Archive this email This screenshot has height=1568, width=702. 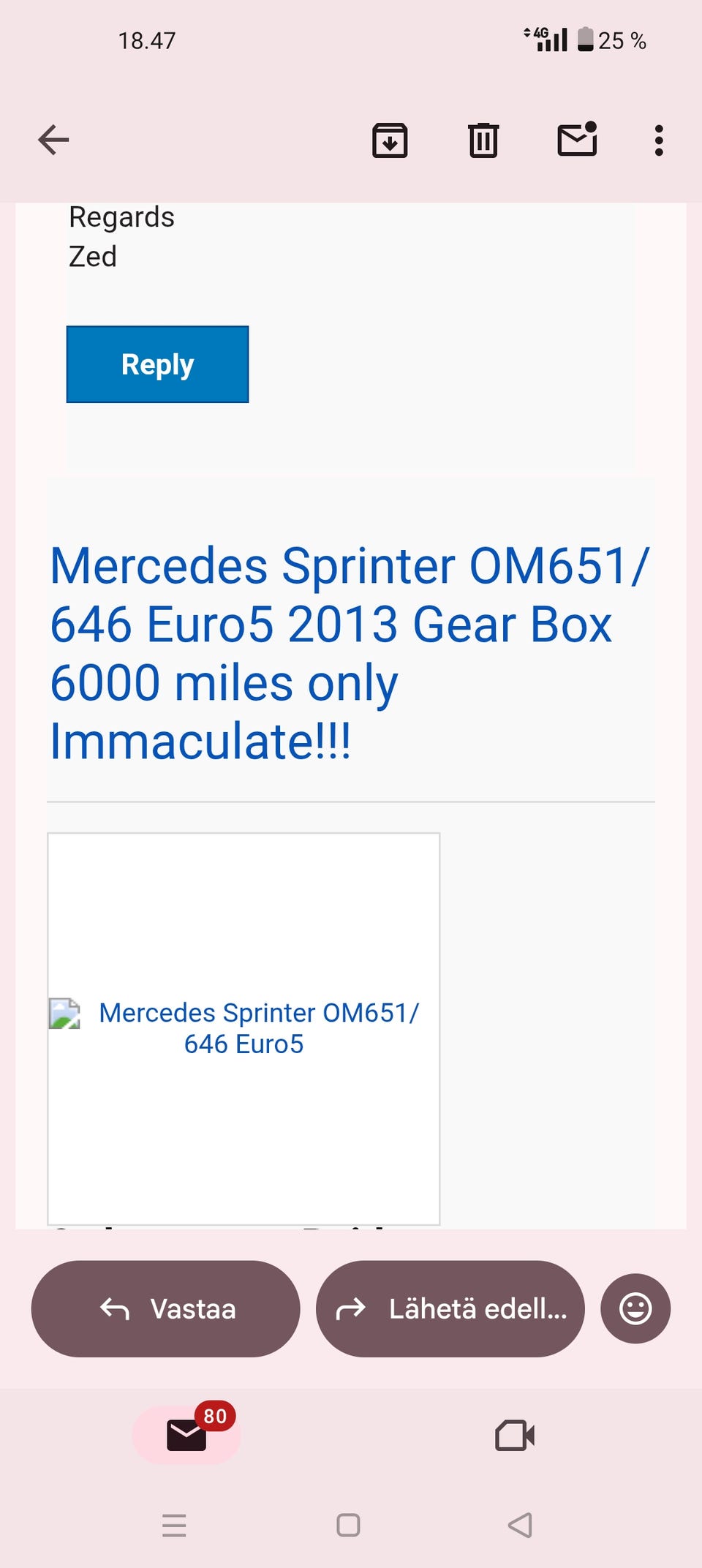point(390,140)
